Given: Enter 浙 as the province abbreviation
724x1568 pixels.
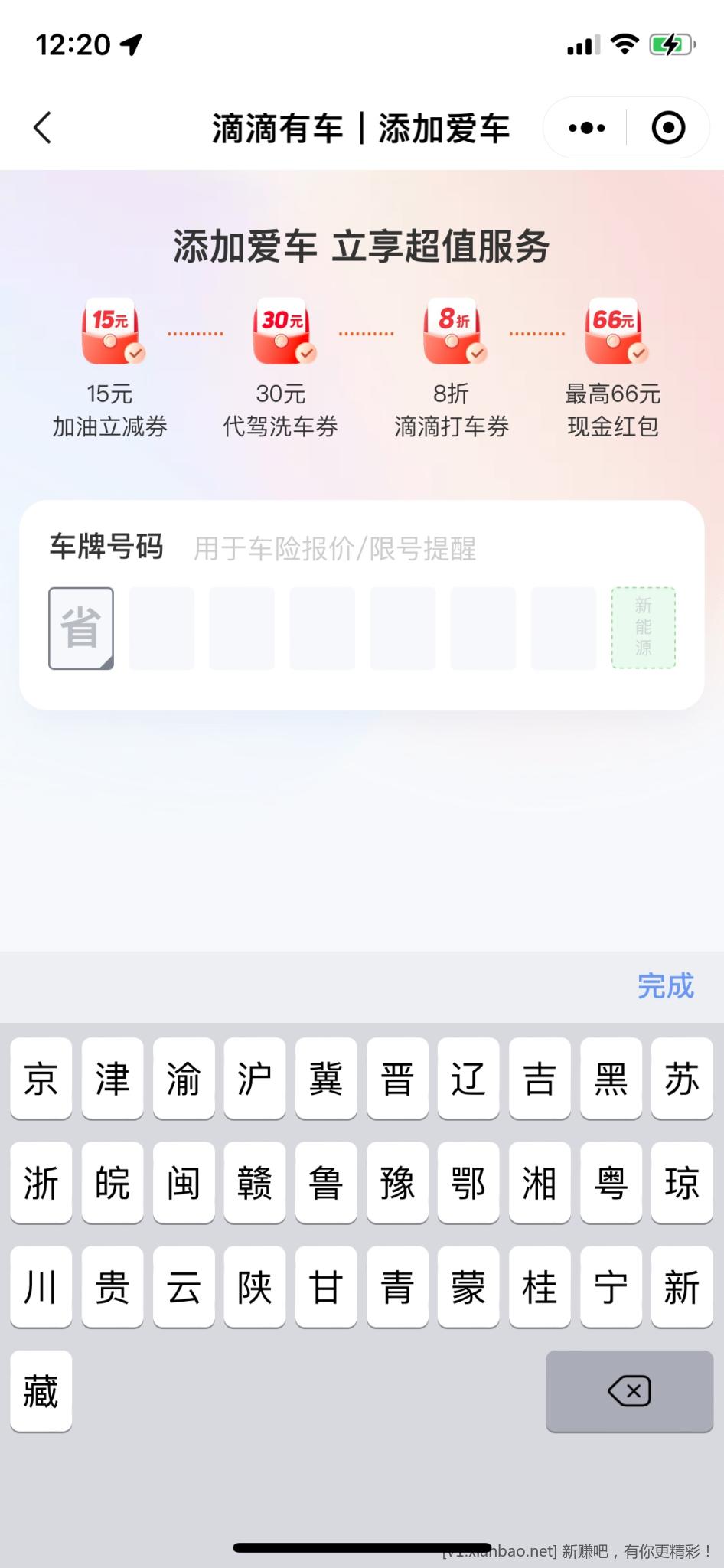Looking at the screenshot, I should point(41,1183).
